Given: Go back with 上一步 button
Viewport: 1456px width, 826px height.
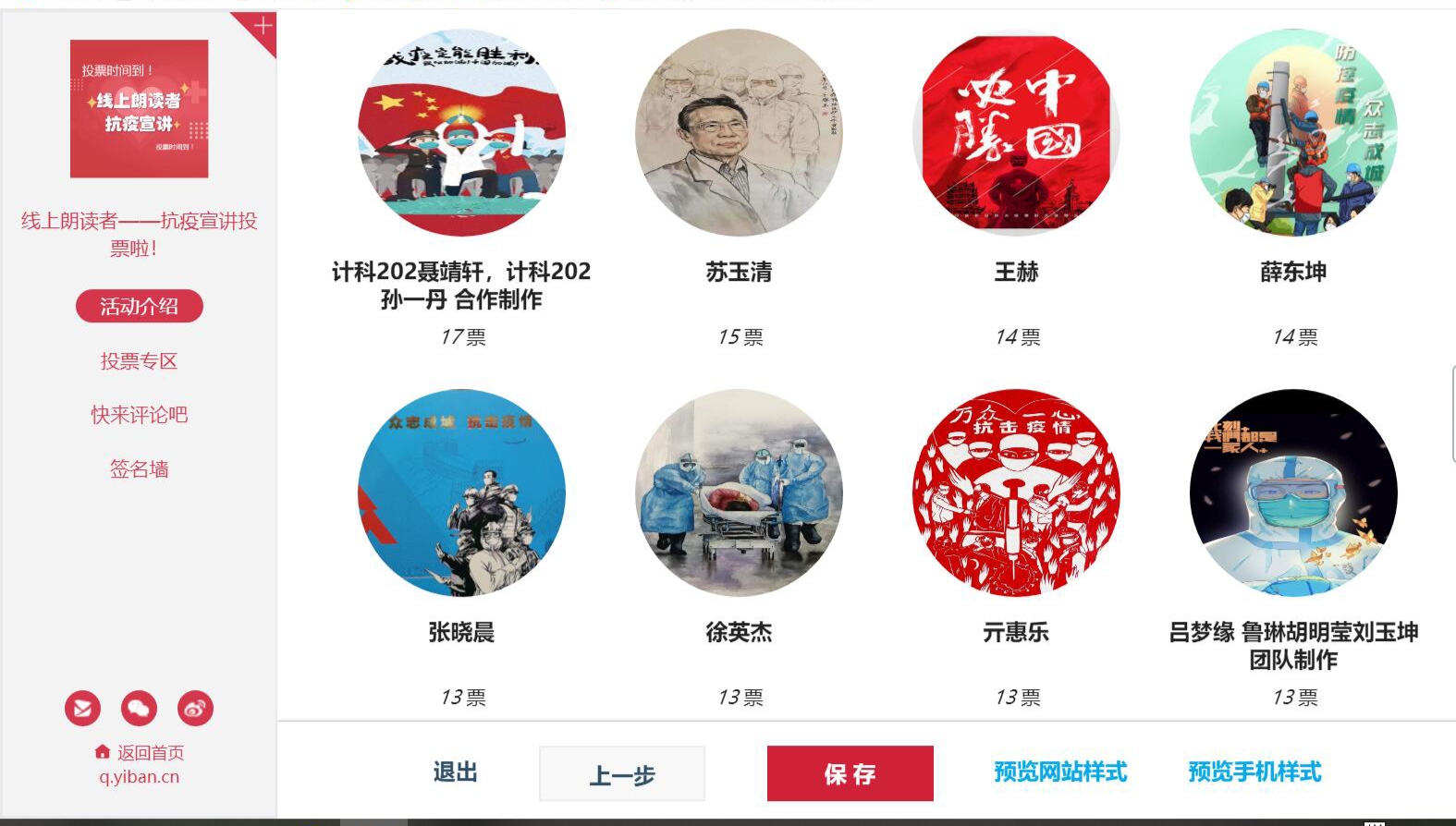Looking at the screenshot, I should click(622, 774).
